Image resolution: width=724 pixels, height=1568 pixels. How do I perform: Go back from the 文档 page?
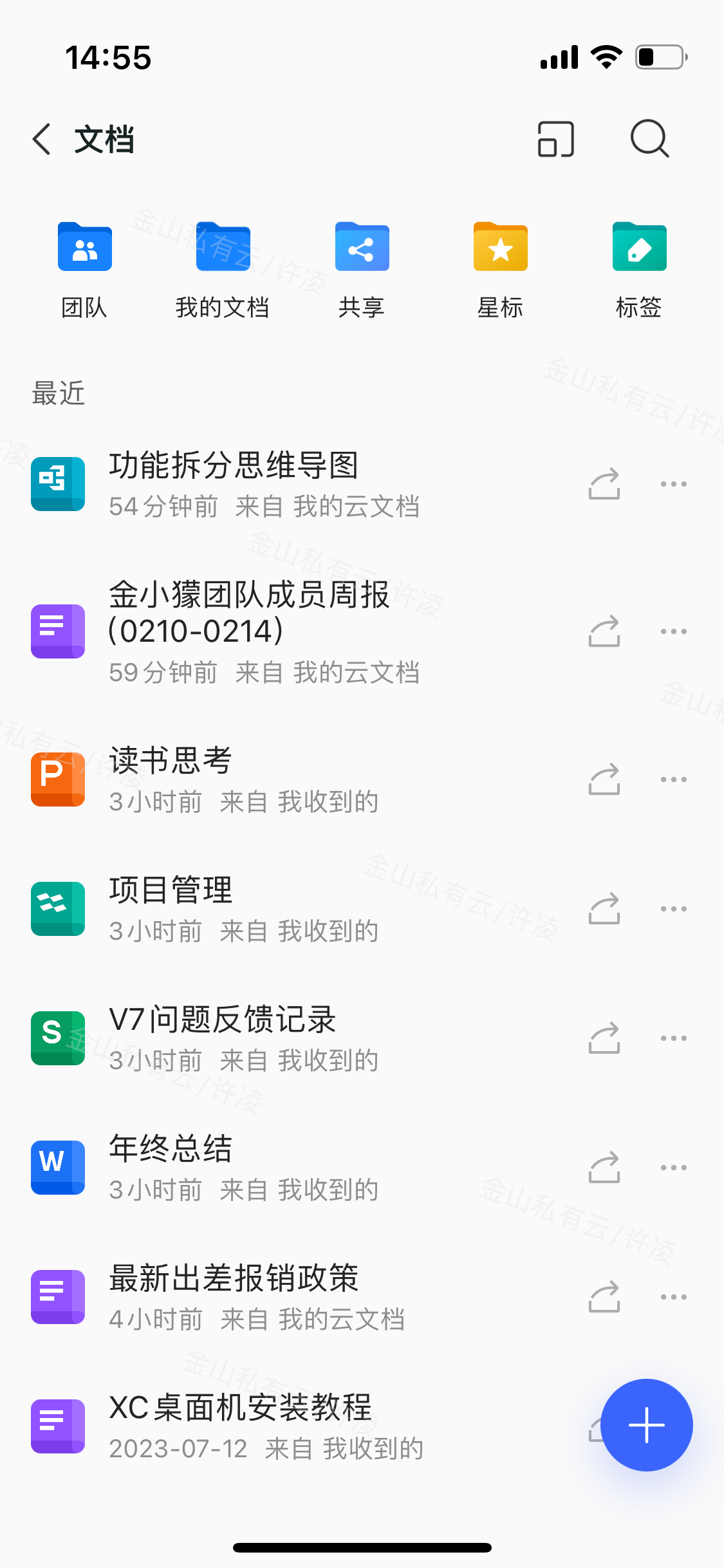pyautogui.click(x=42, y=139)
